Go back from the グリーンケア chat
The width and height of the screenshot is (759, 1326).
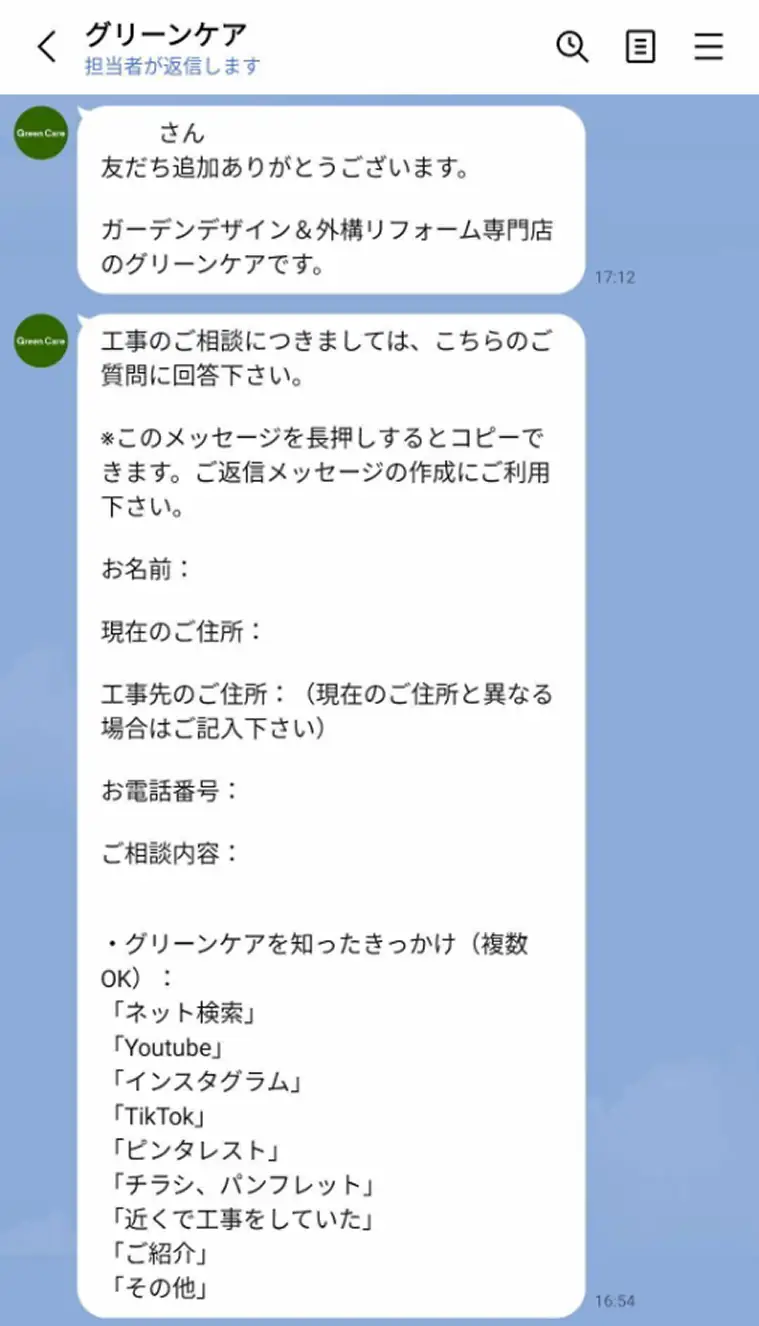(x=47, y=47)
